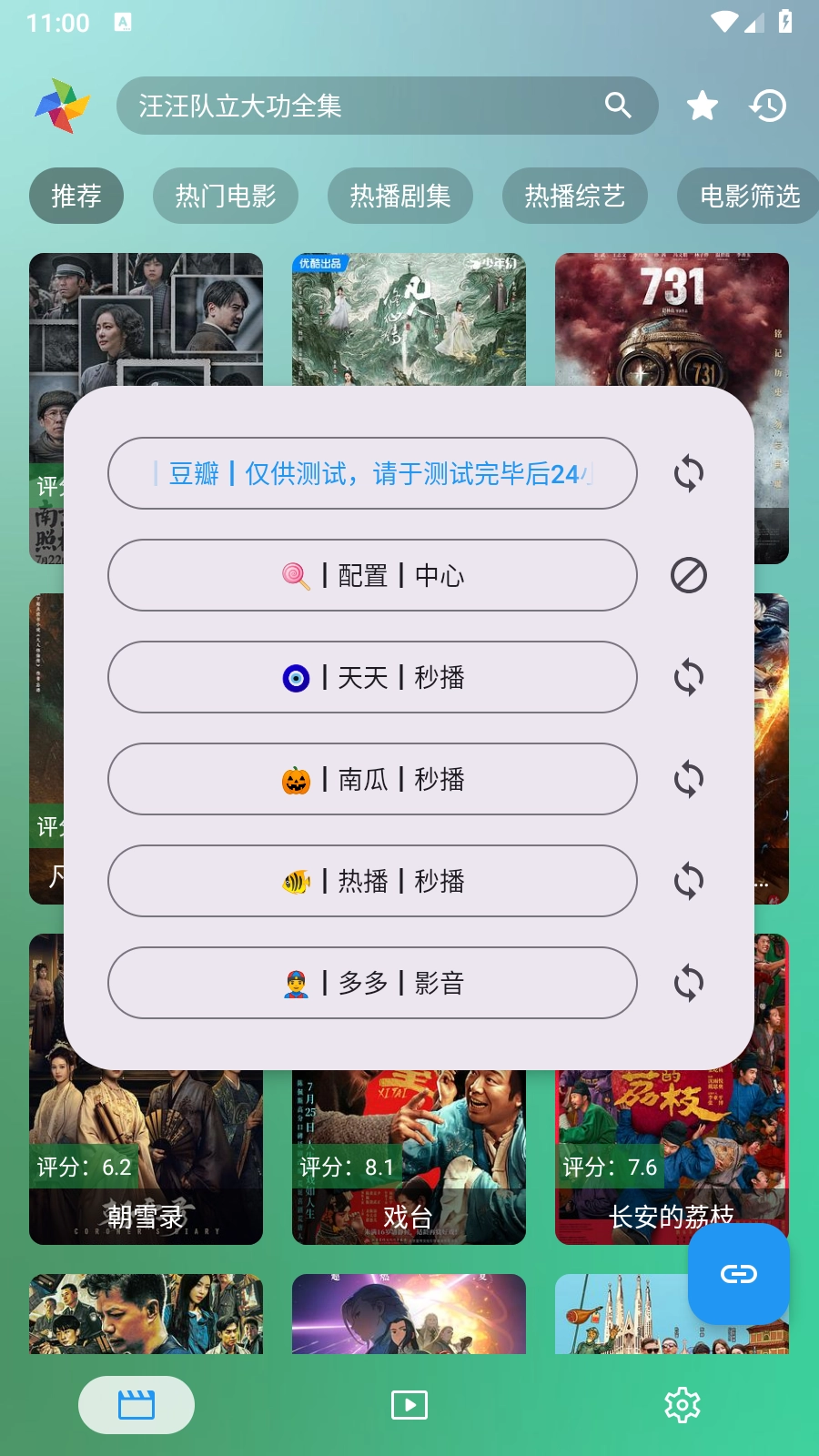View watch history
The height and width of the screenshot is (1456, 819).
point(768,106)
